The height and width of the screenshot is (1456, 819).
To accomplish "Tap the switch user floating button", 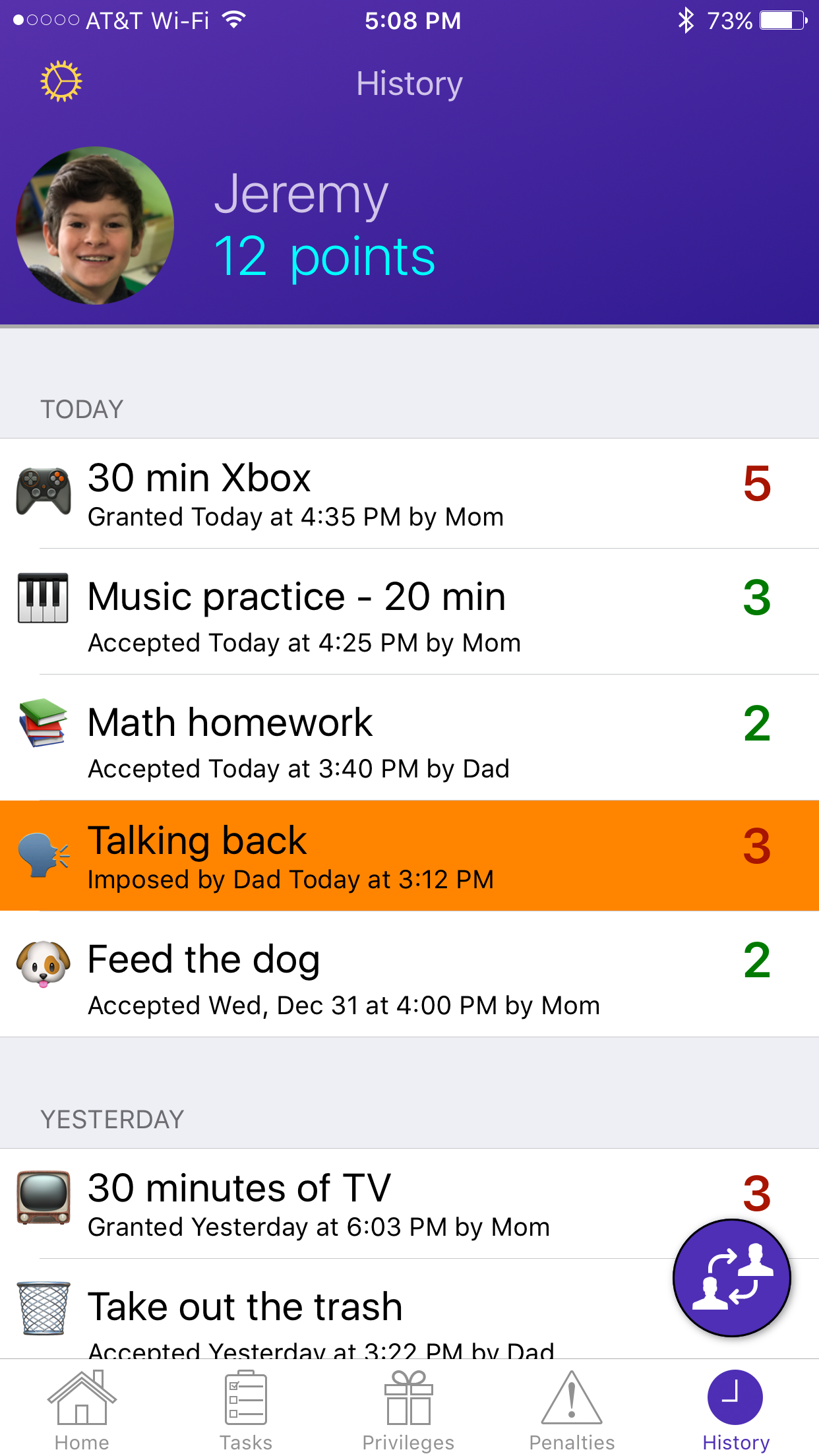I will pyautogui.click(x=732, y=1278).
